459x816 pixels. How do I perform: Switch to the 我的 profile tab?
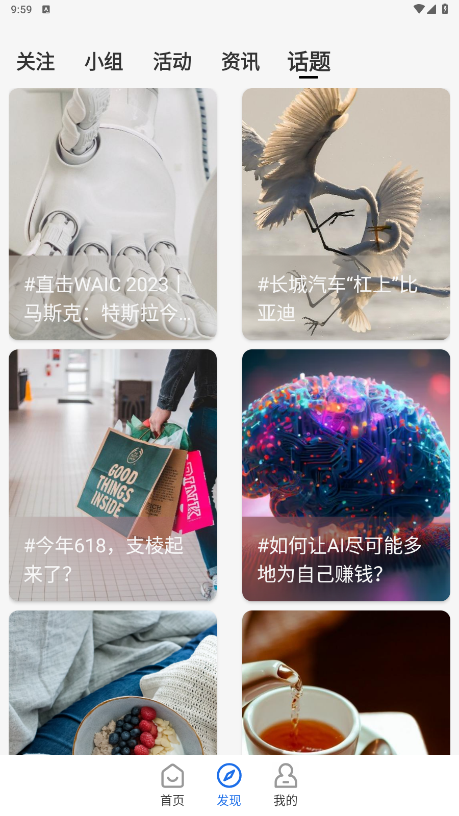click(286, 785)
